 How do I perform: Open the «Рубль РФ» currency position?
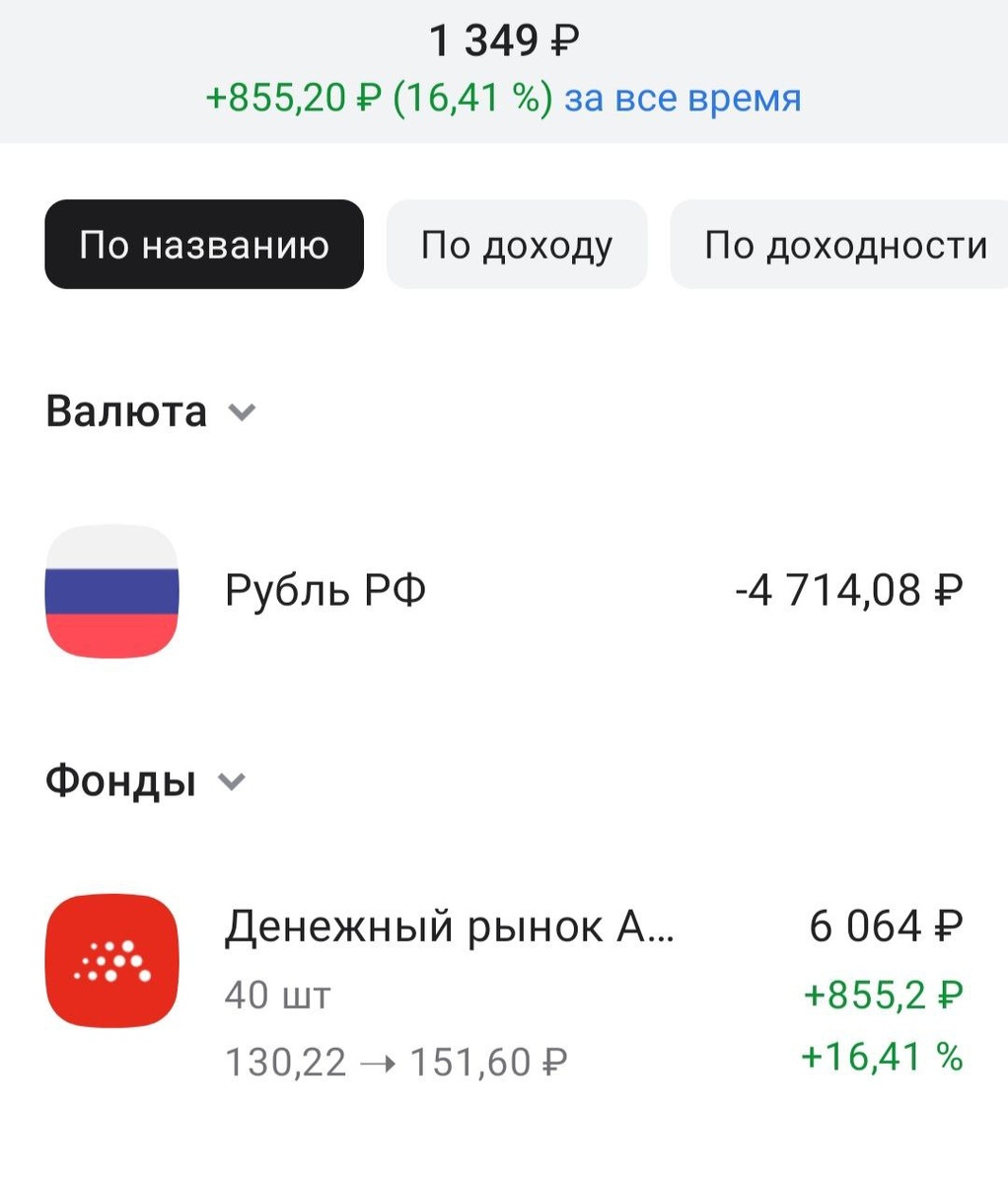point(503,591)
